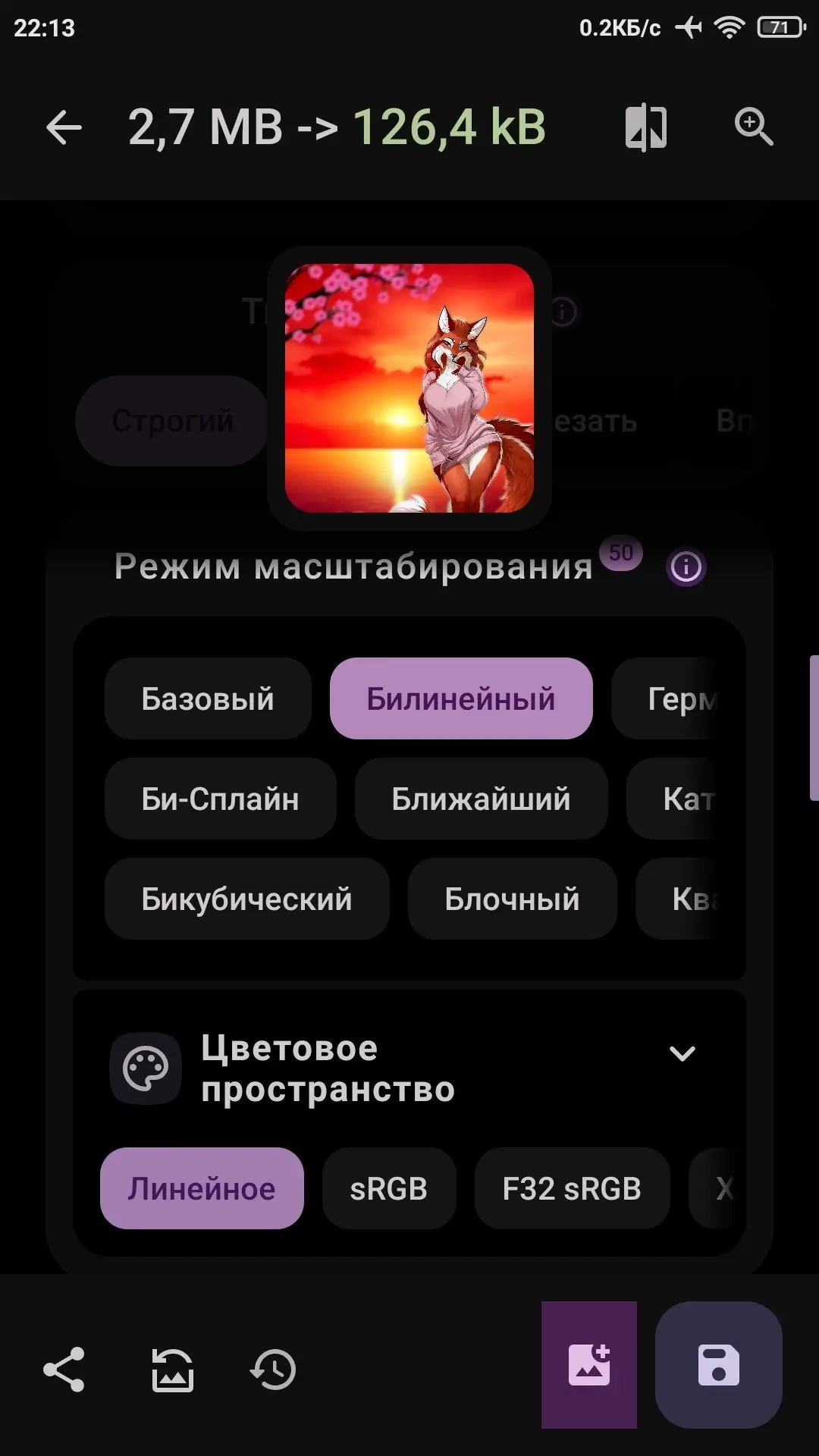Screen dimensions: 819x1456
Task: Collapse the Цветовое пространство section
Action: click(x=682, y=1053)
